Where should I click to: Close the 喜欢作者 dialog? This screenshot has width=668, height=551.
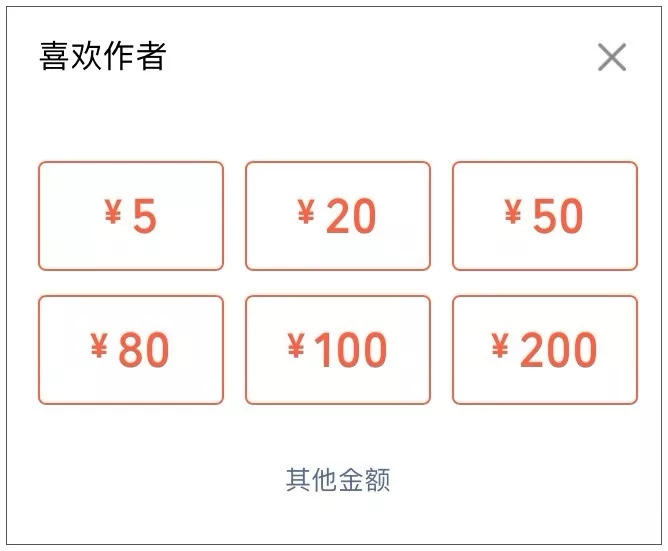pos(611,58)
